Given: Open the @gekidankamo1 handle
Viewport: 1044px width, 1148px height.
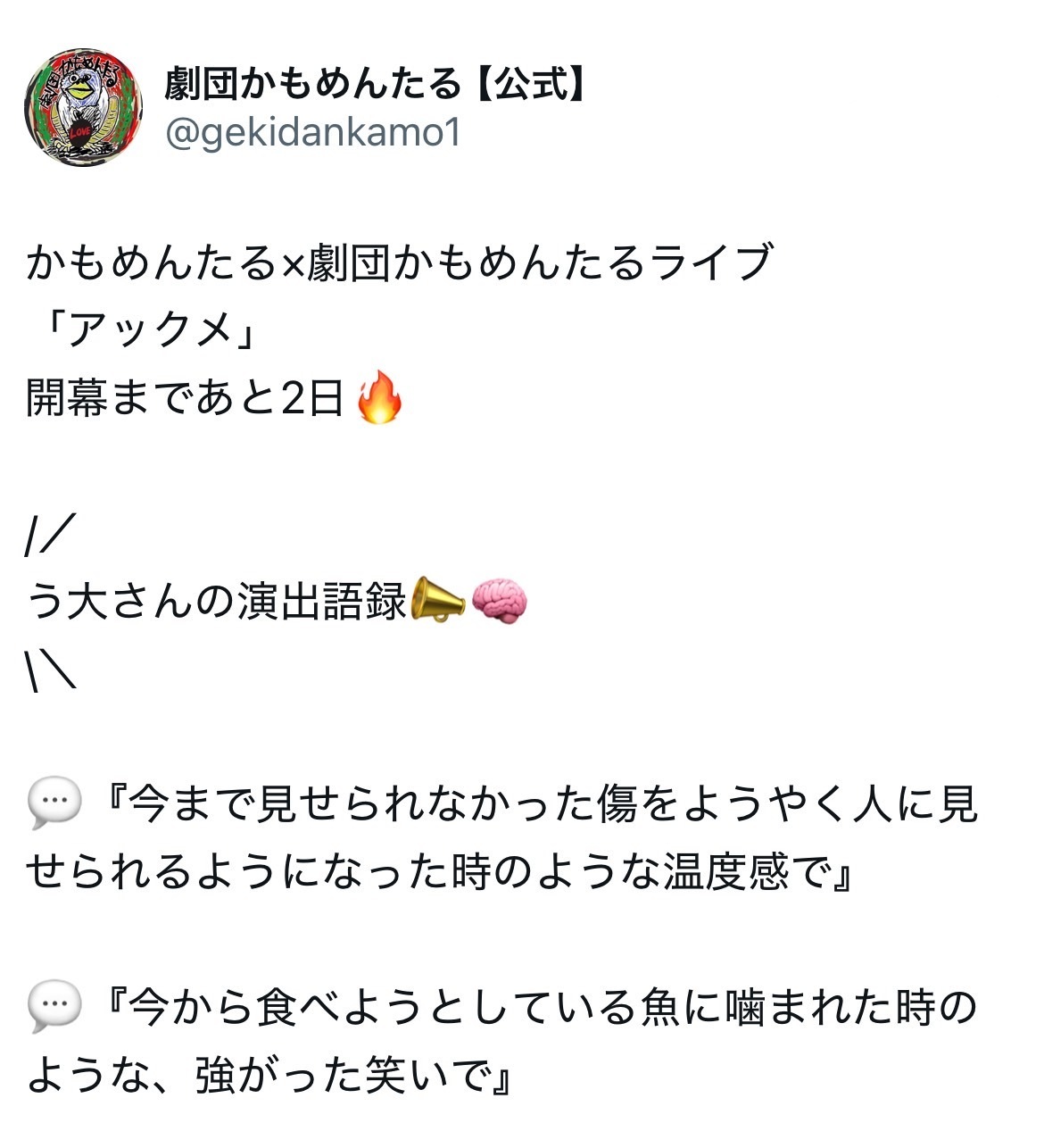Looking at the screenshot, I should (312, 134).
